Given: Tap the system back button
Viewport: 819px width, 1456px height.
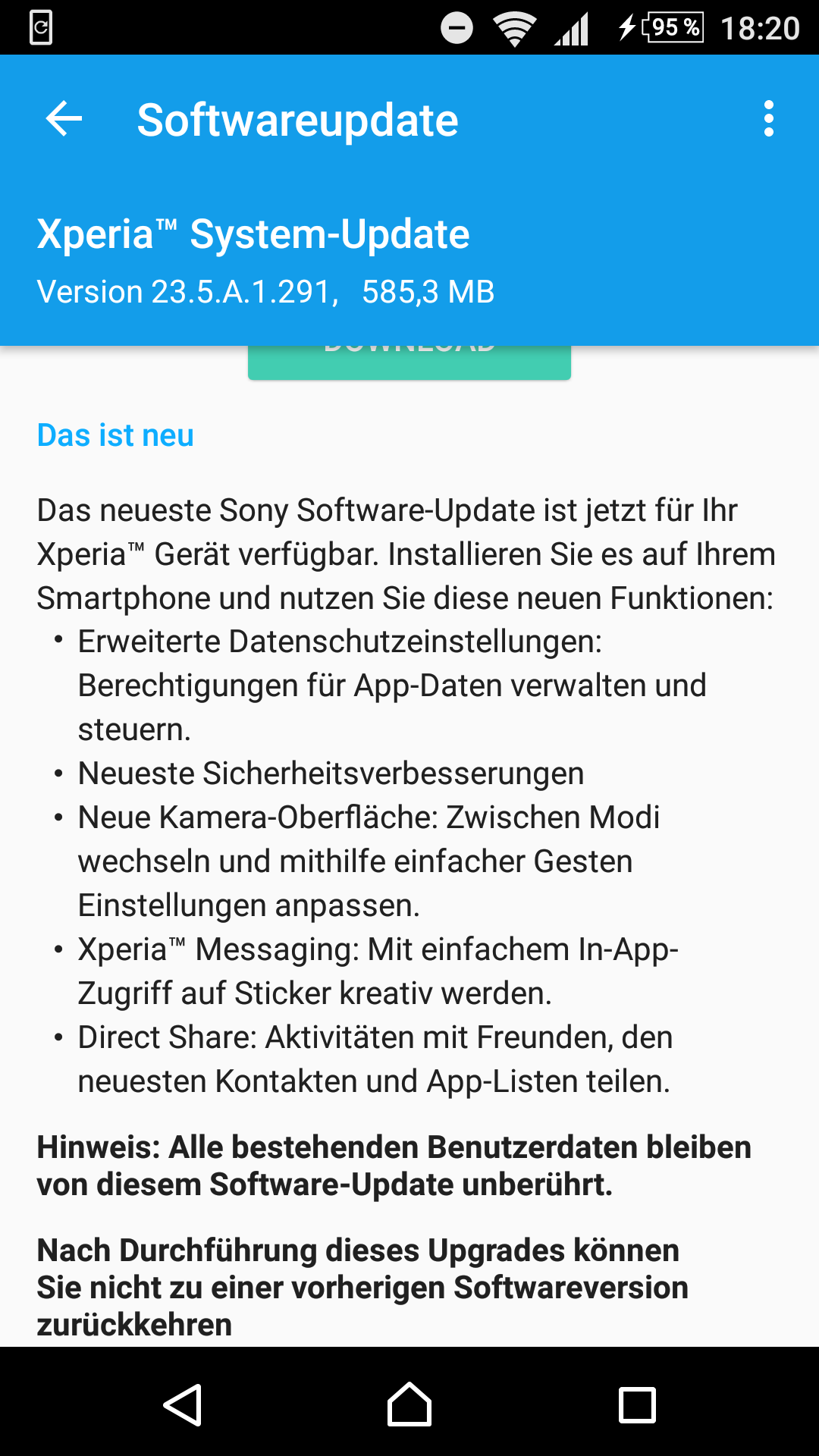Looking at the screenshot, I should [182, 1404].
